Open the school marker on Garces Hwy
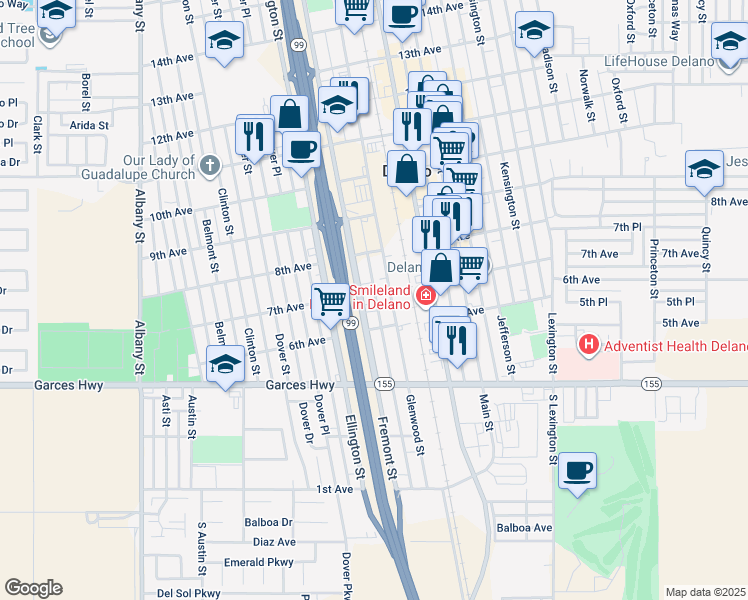This screenshot has height=600, width=748. [x=225, y=366]
